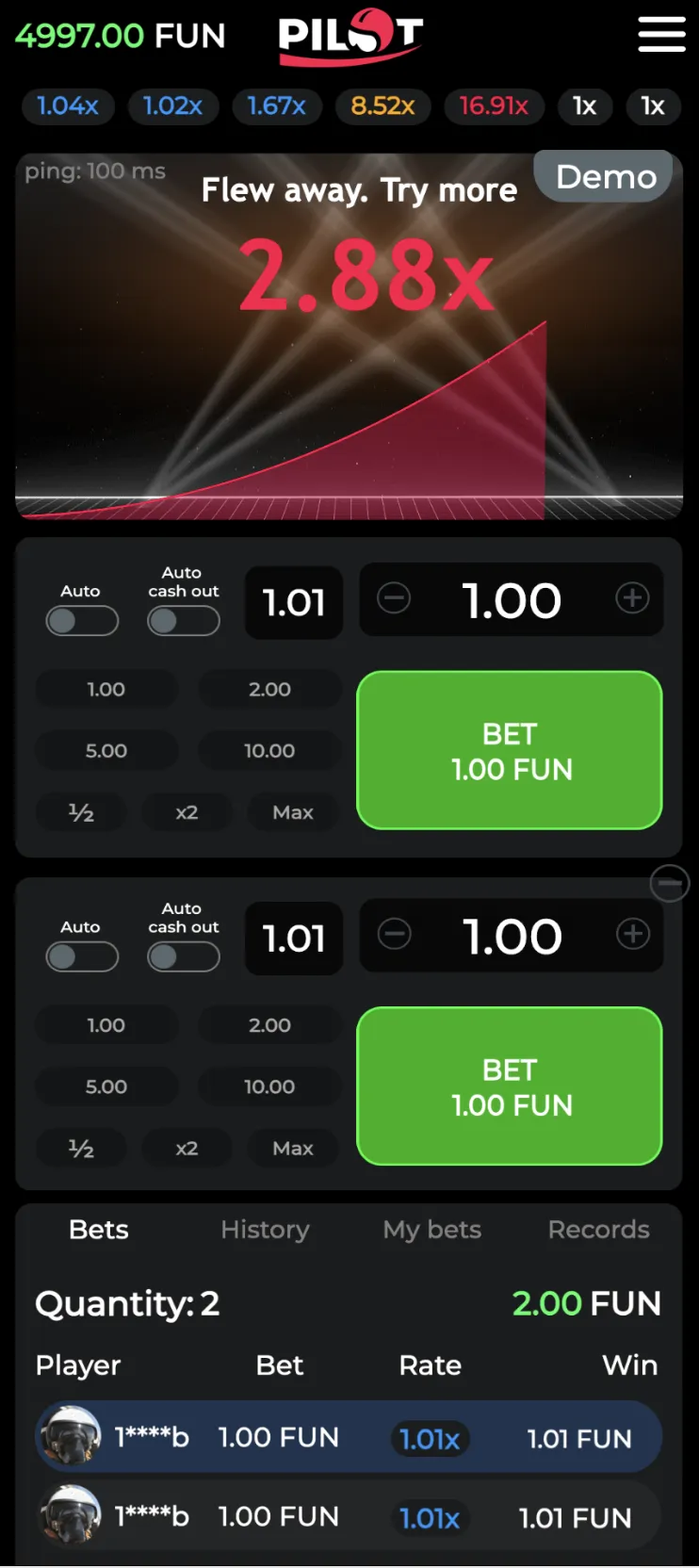The width and height of the screenshot is (699, 1568).
Task: Select the Bets tab
Action: coord(99,1230)
